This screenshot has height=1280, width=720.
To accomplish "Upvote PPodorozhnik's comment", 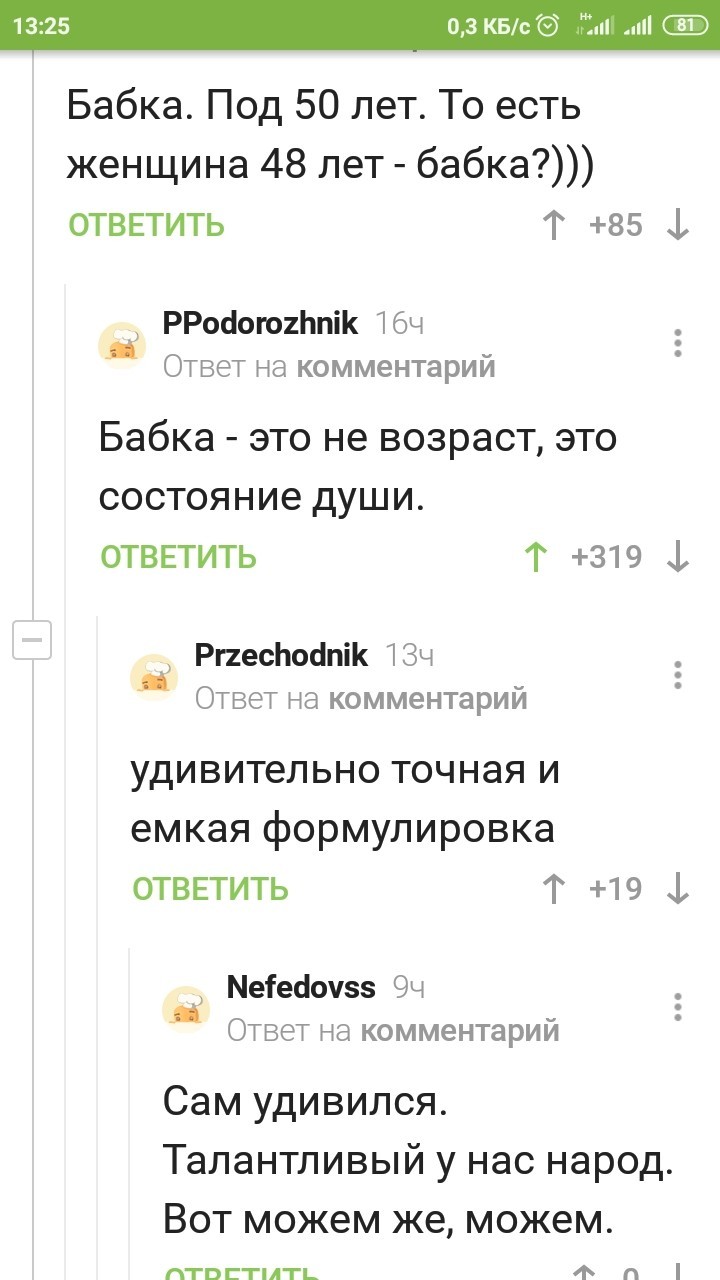I will (x=536, y=557).
